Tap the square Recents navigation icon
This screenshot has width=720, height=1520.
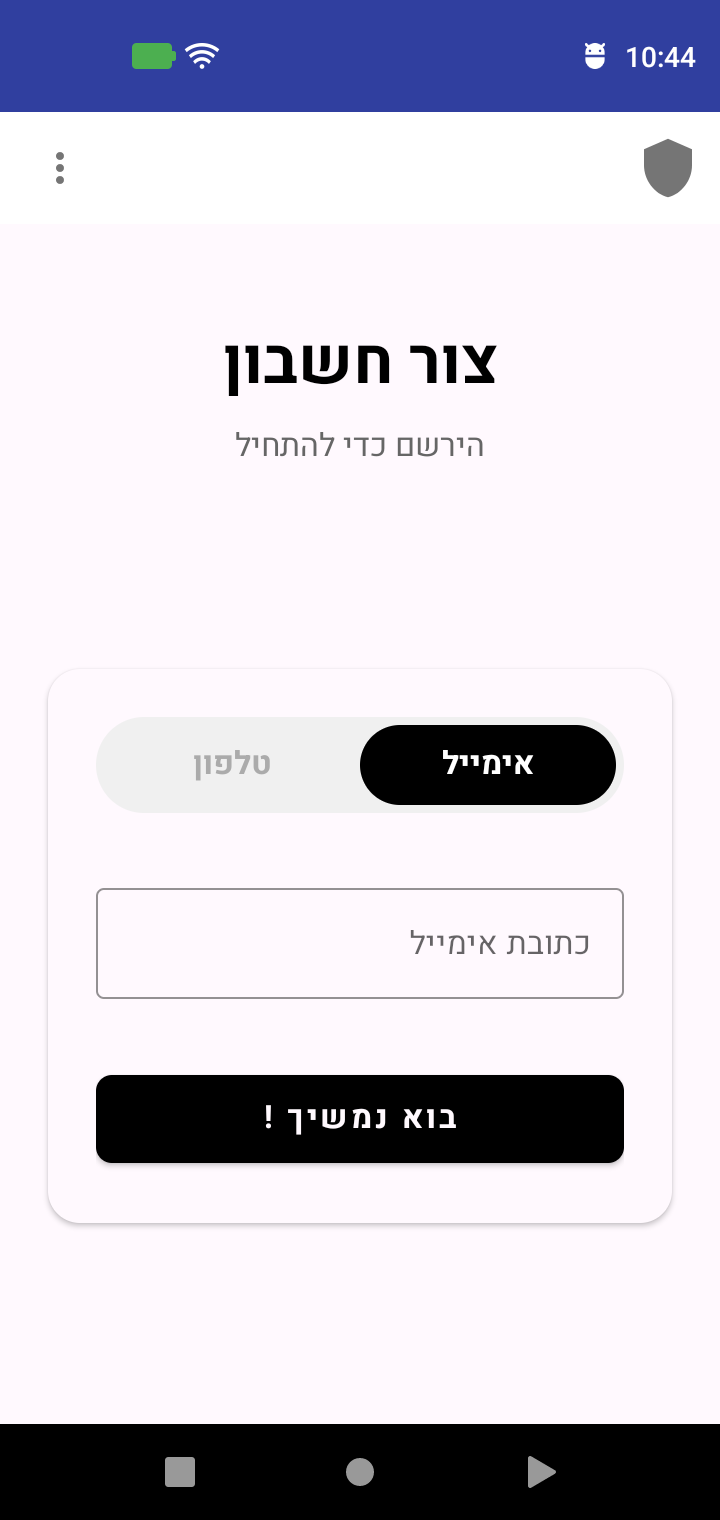coord(180,1471)
